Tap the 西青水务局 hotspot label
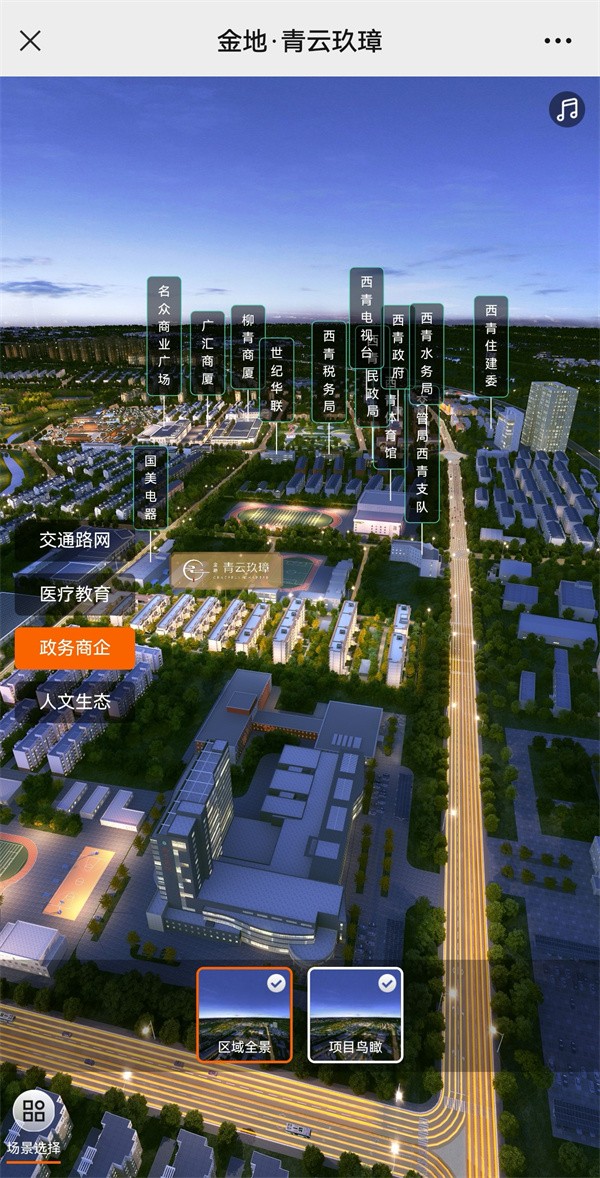The width and height of the screenshot is (600, 1178). [x=426, y=352]
